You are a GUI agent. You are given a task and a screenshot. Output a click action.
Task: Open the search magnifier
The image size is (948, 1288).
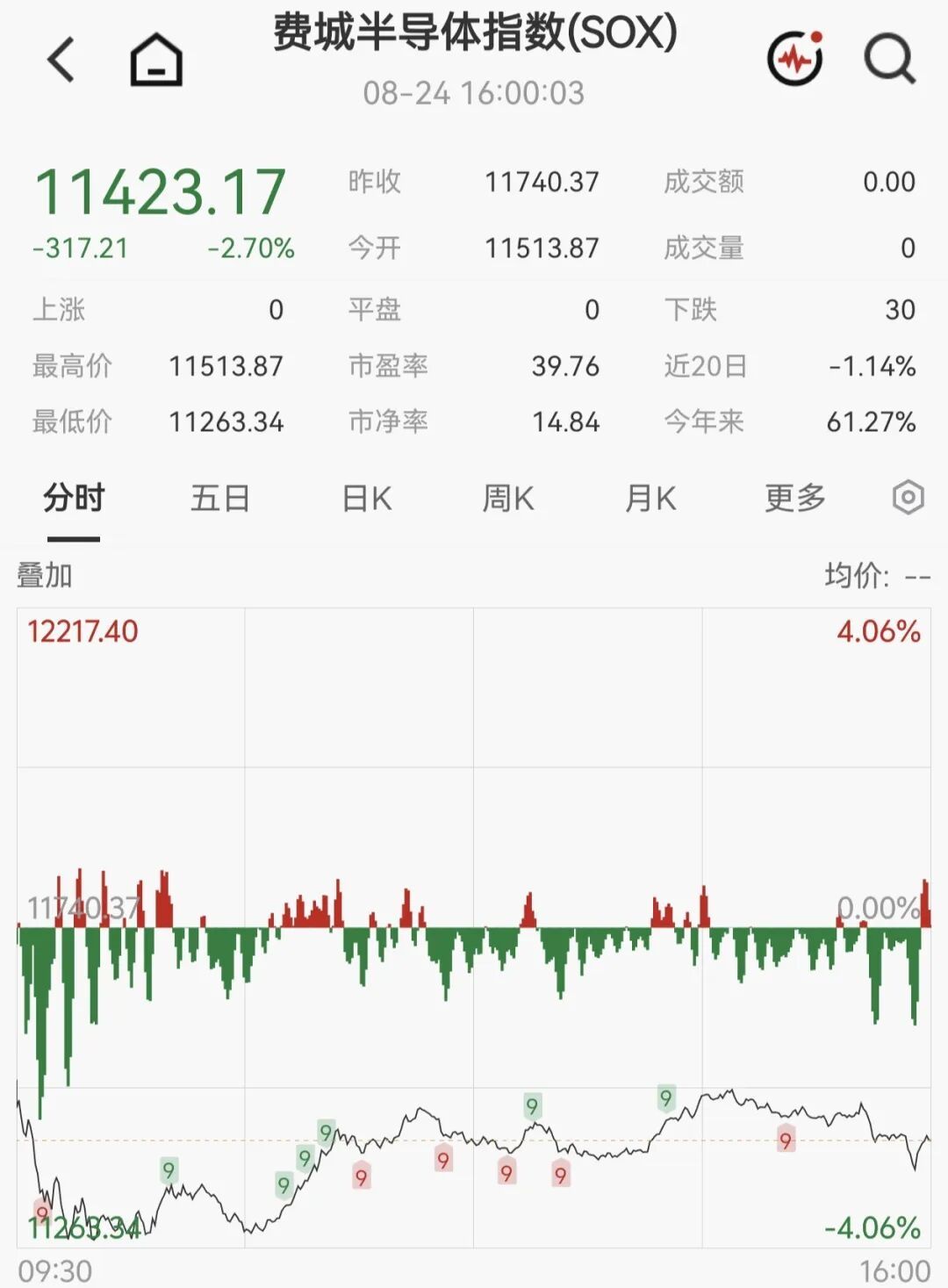[x=890, y=59]
